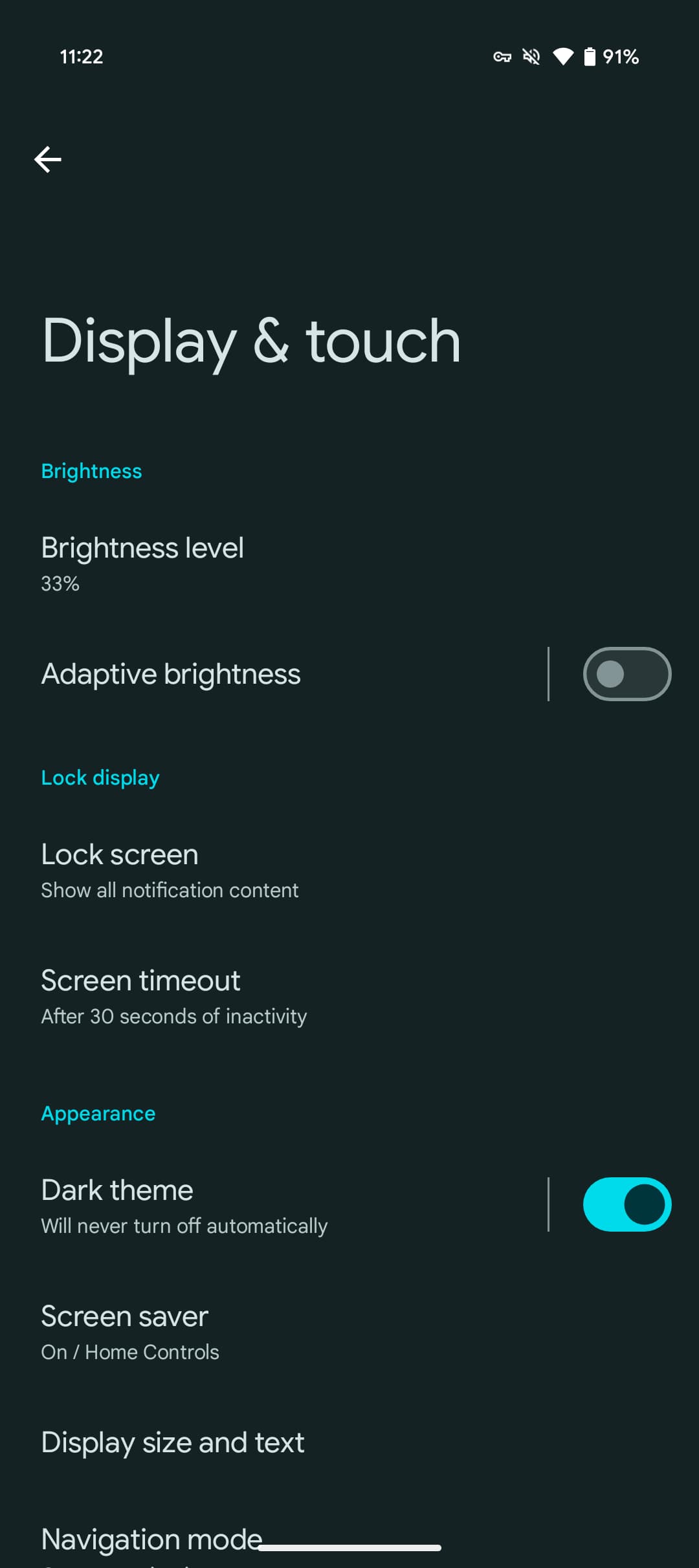The width and height of the screenshot is (699, 1568).
Task: Open Lock screen settings
Action: [x=170, y=870]
